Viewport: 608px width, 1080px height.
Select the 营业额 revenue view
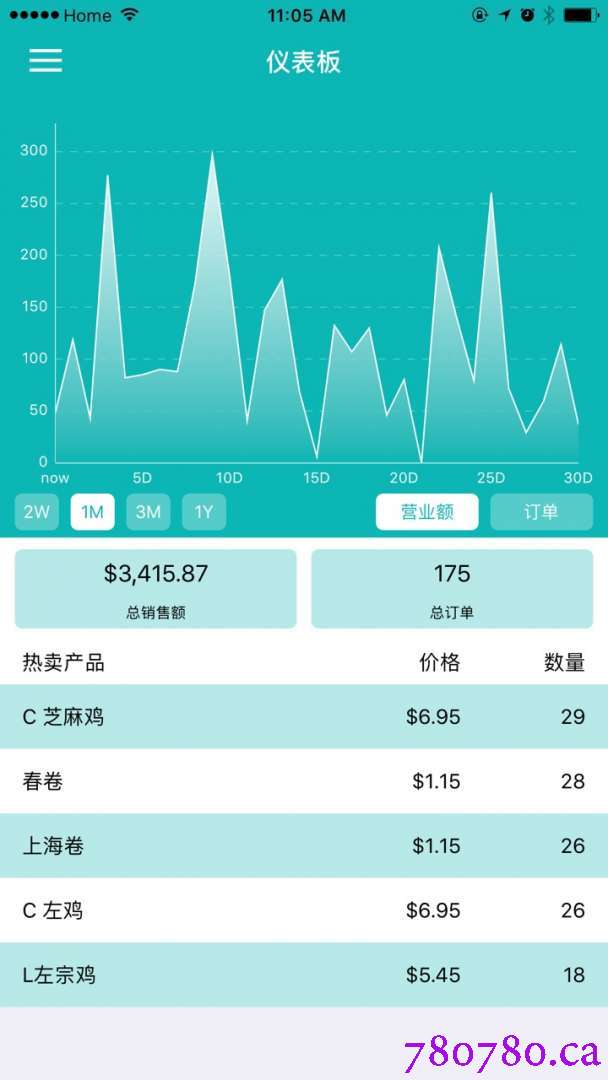click(427, 512)
